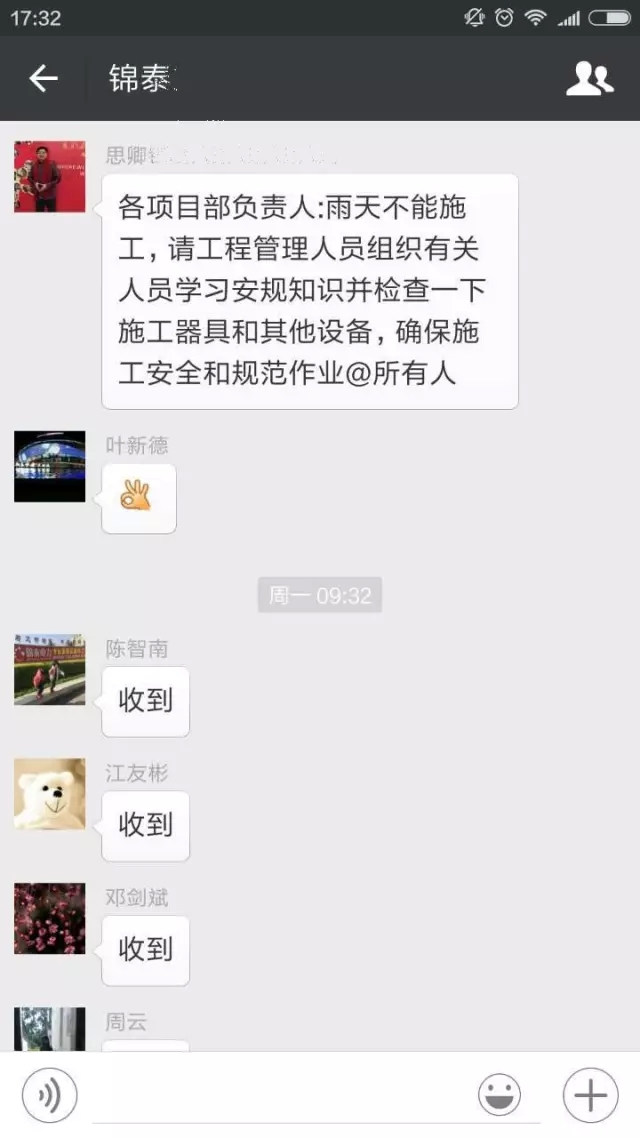Open the plus attachment menu
The image size is (640, 1138).
pos(590,1095)
